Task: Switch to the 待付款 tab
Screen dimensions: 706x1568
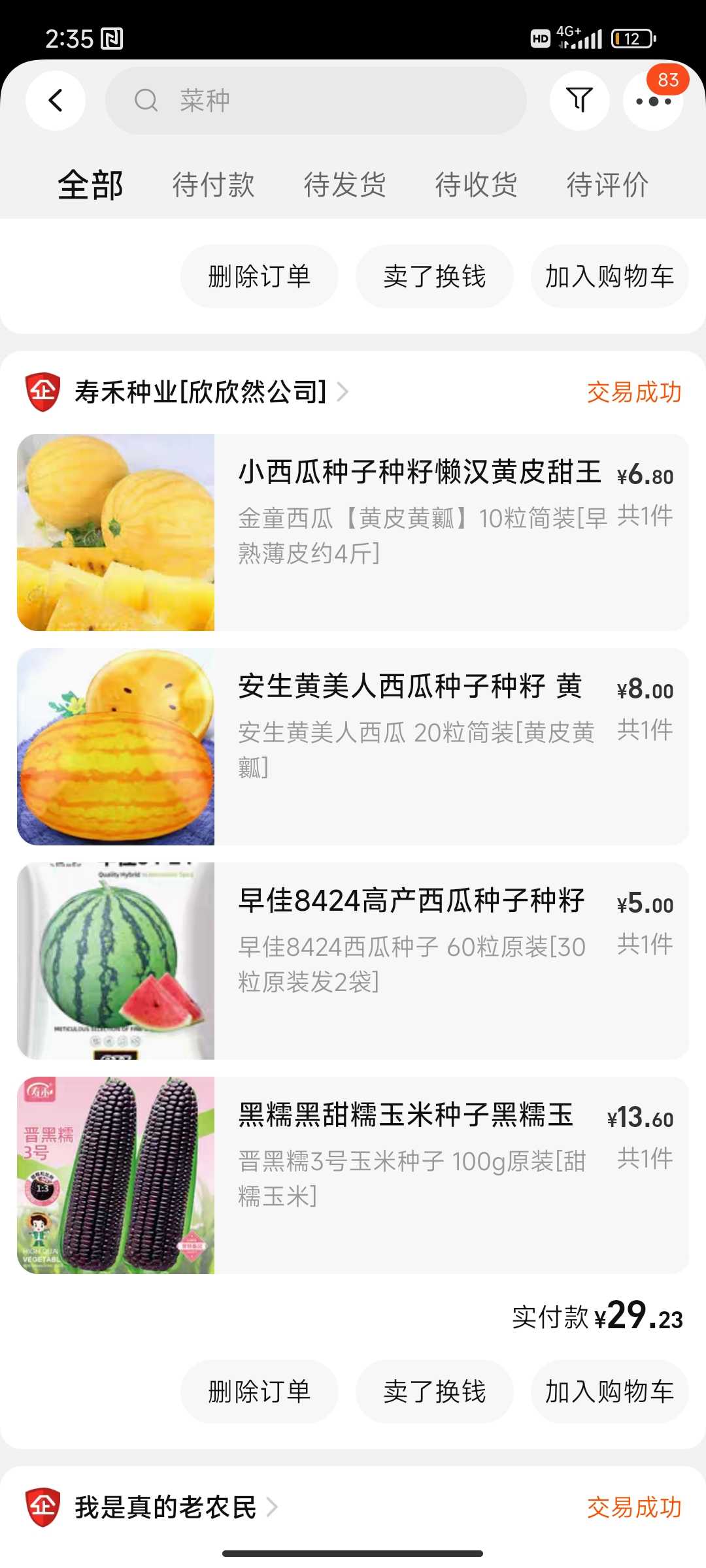Action: [x=214, y=185]
